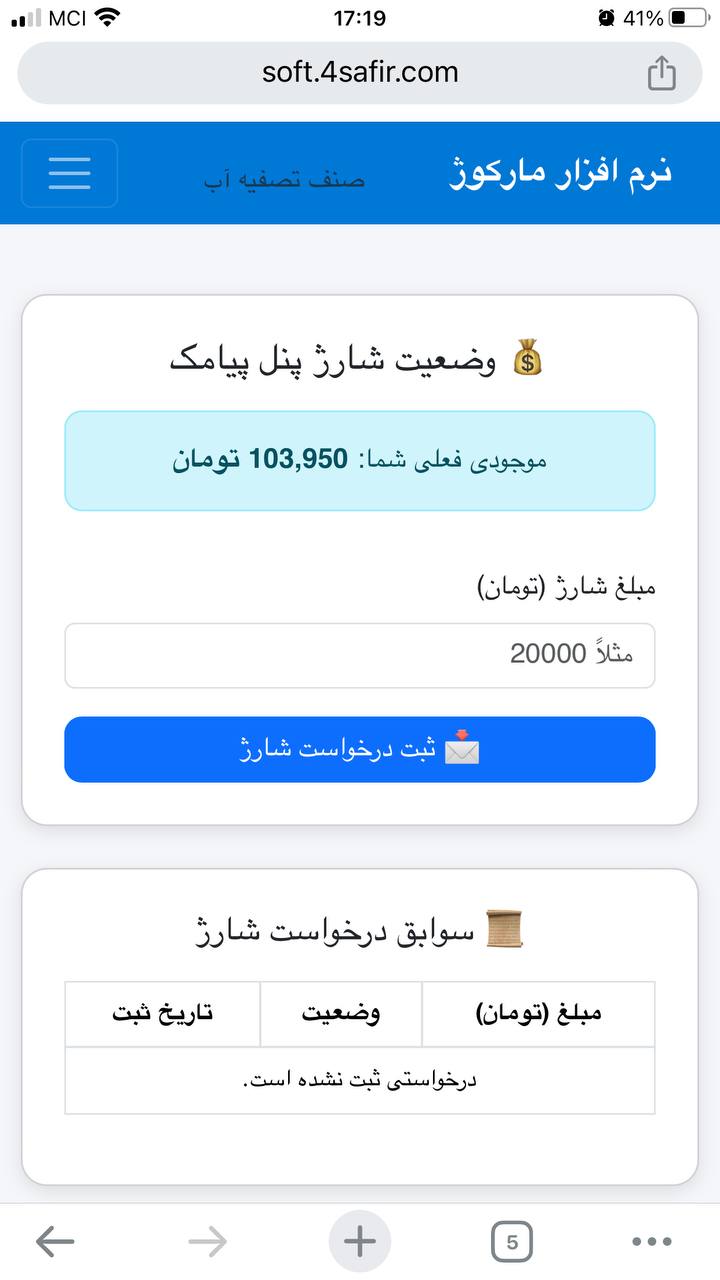
Task: Open a new browser tab
Action: pos(360,1242)
